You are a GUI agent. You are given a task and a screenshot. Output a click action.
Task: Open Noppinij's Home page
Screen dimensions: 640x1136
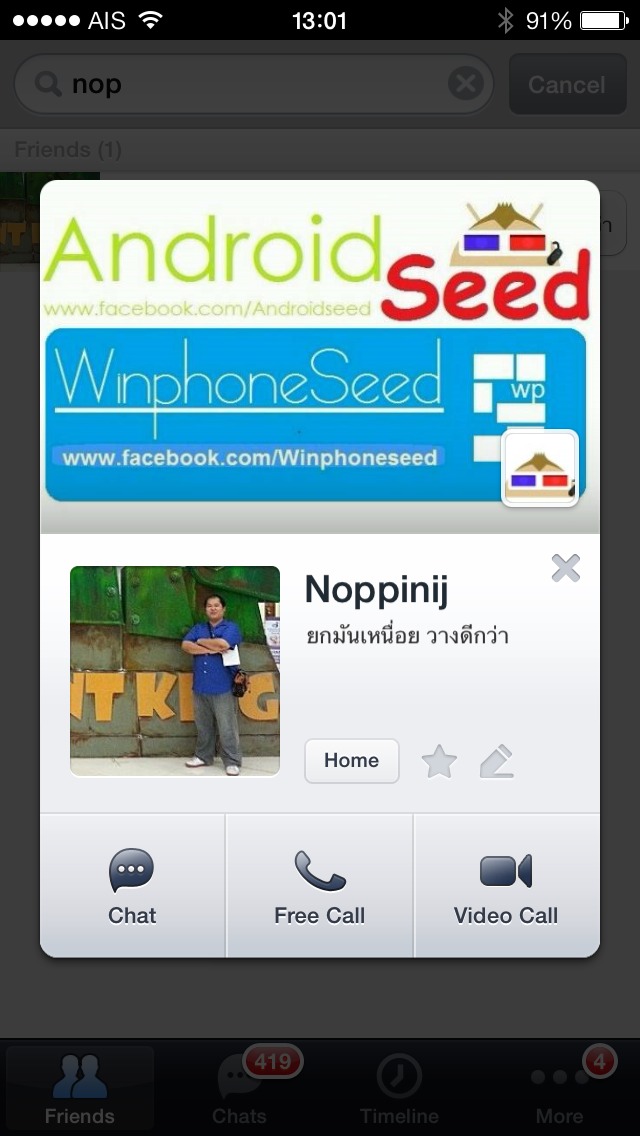tap(351, 761)
